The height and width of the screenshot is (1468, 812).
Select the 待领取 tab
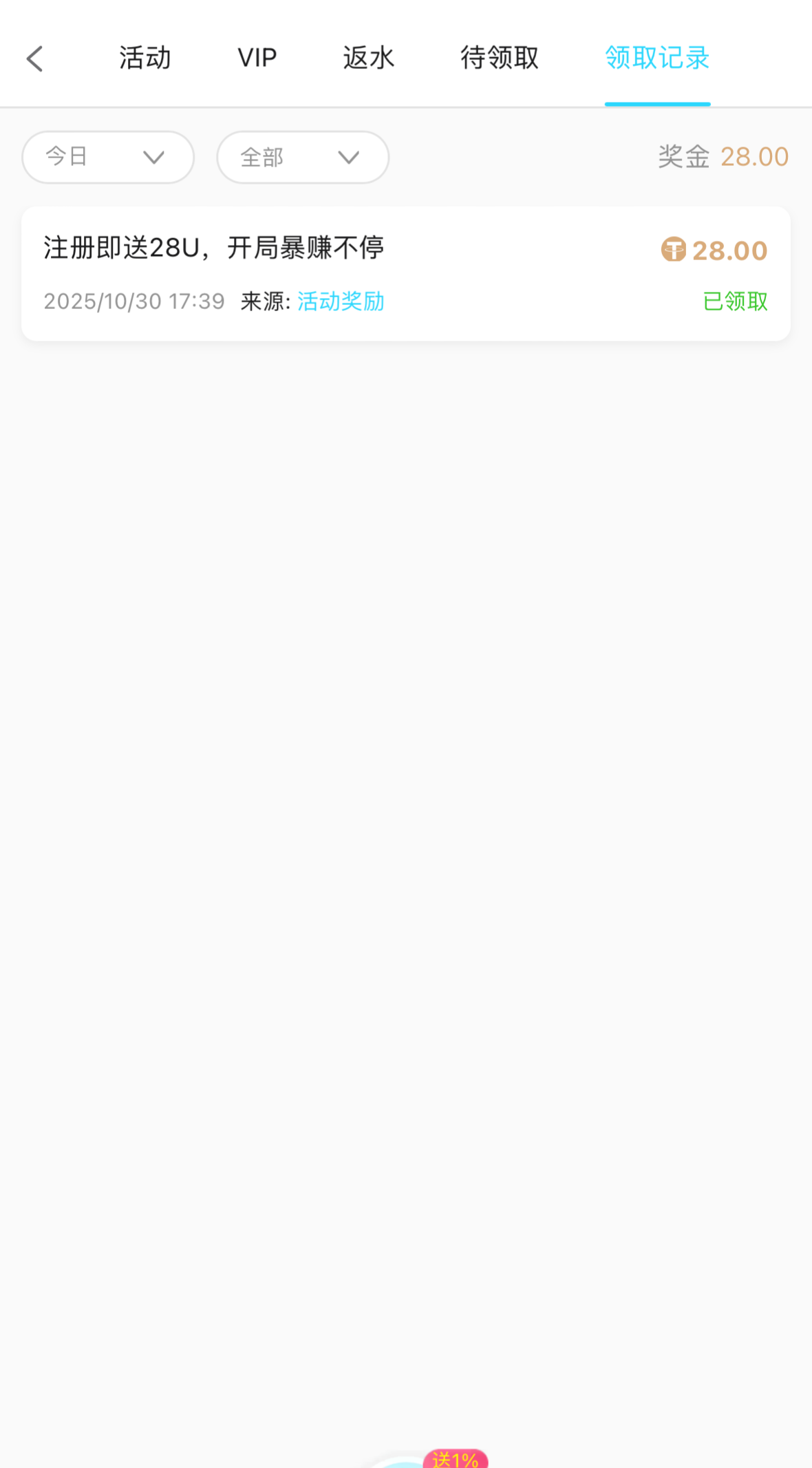[500, 58]
